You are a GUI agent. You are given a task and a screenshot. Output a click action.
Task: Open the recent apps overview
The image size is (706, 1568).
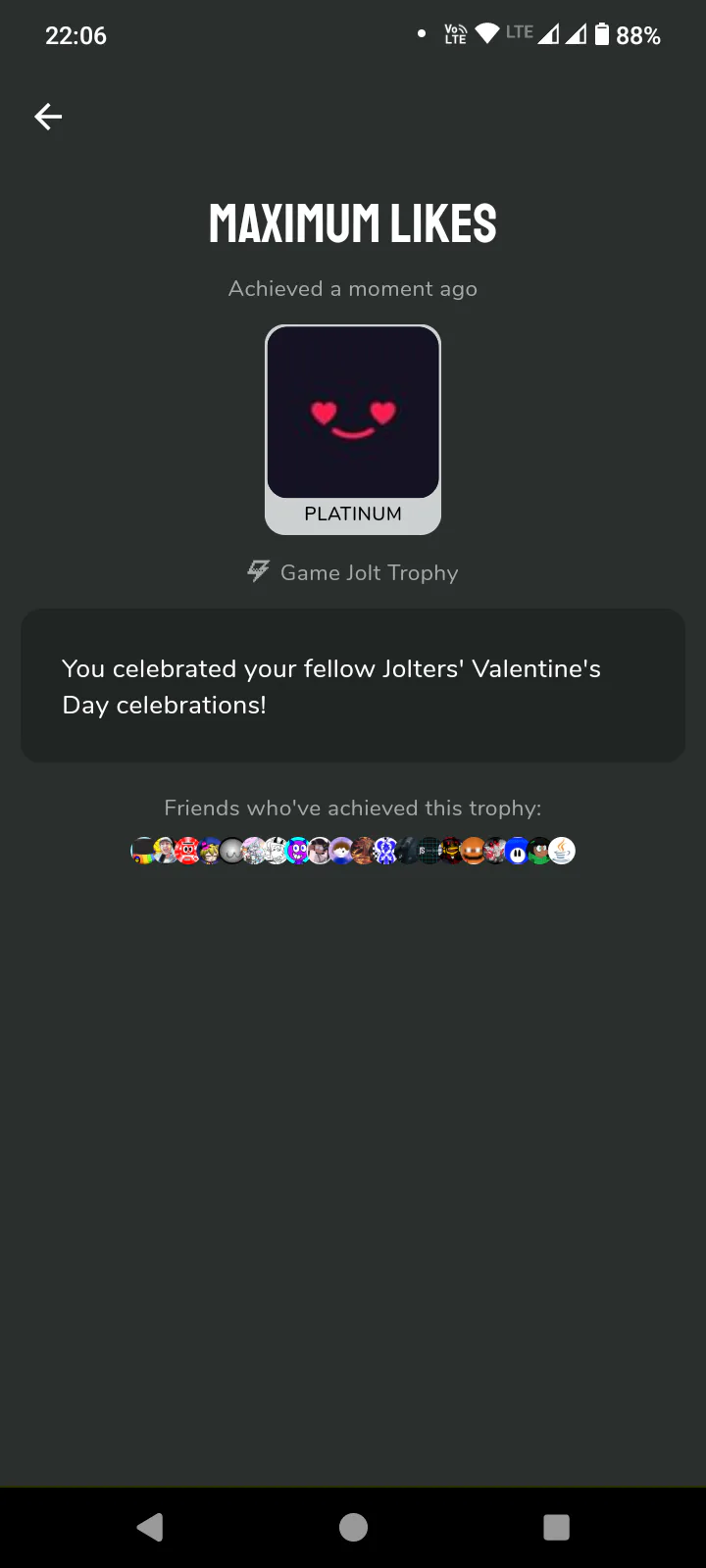point(556,1527)
